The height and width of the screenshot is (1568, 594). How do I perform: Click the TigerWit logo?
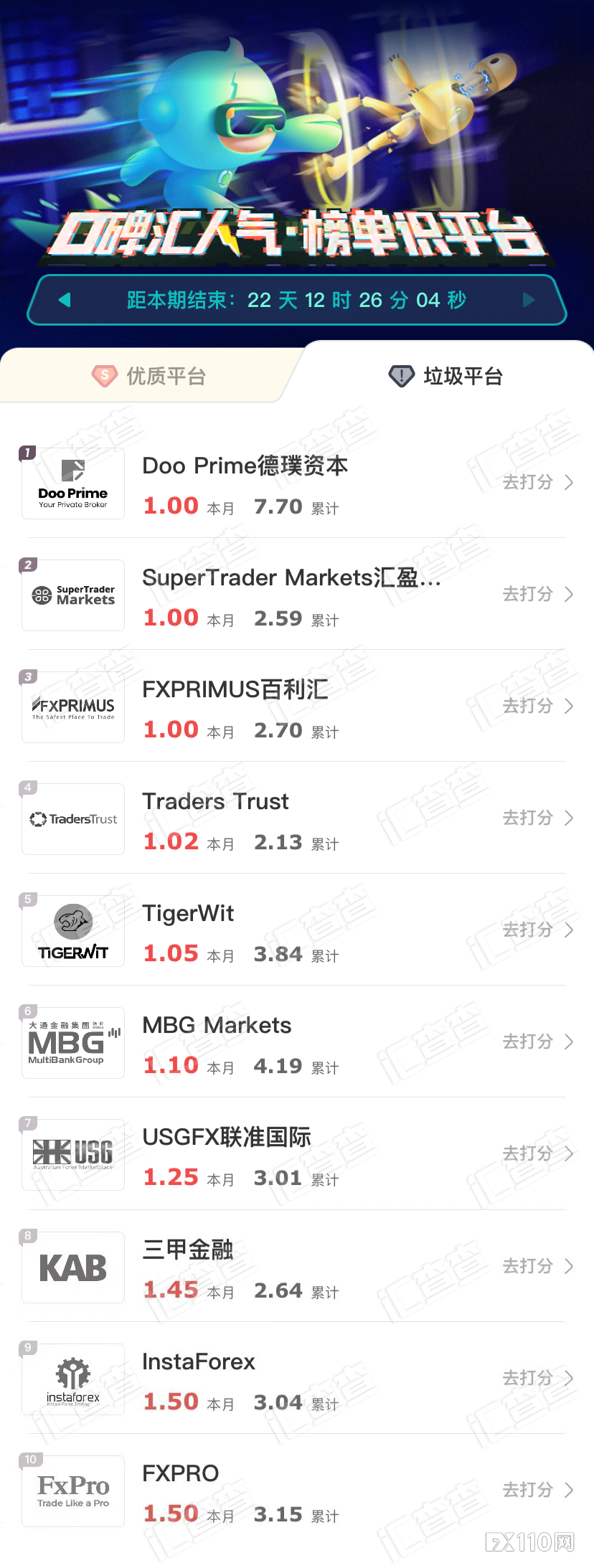tap(72, 930)
